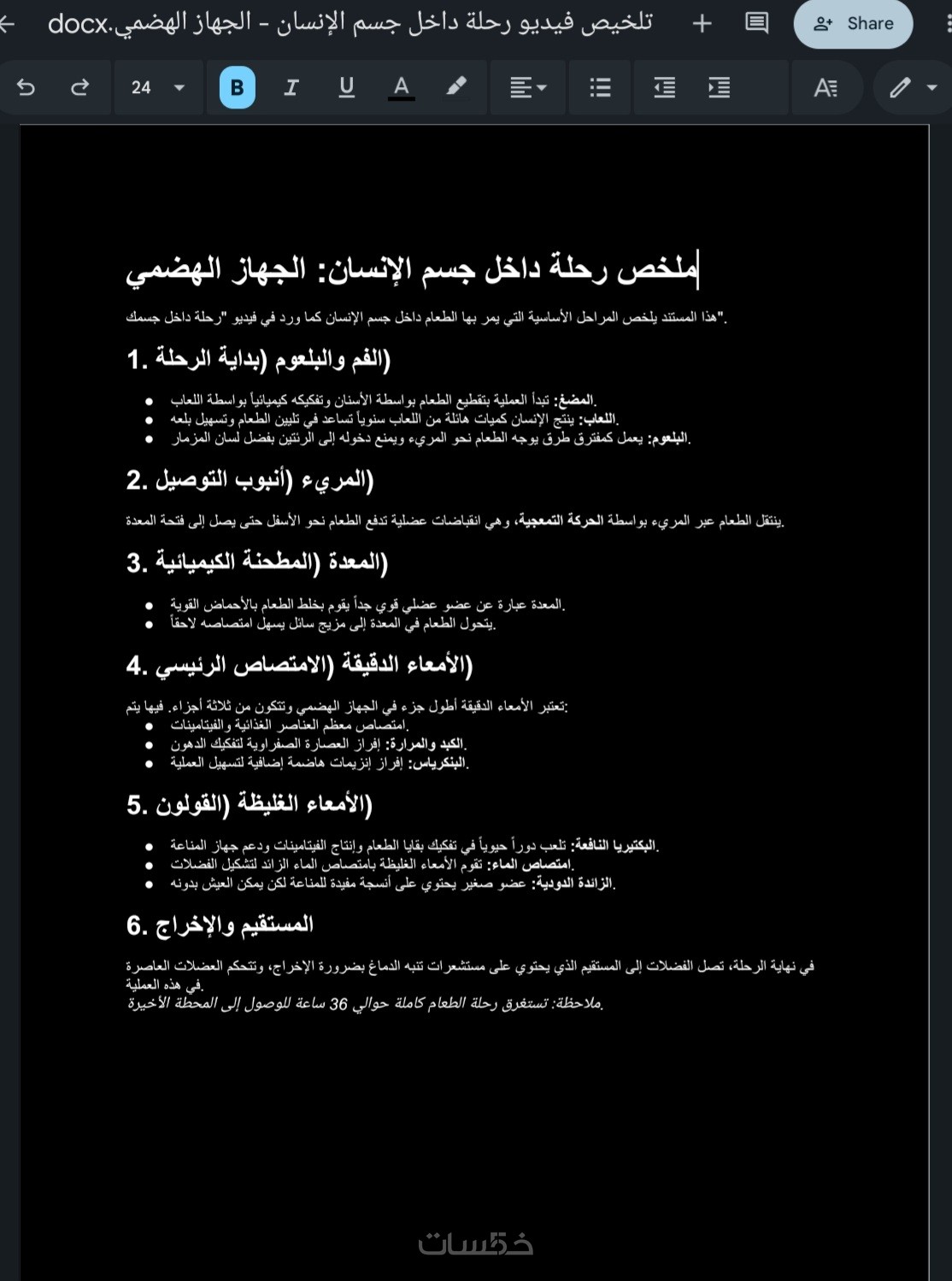Open the editing mode pencil dropdown

(913, 87)
